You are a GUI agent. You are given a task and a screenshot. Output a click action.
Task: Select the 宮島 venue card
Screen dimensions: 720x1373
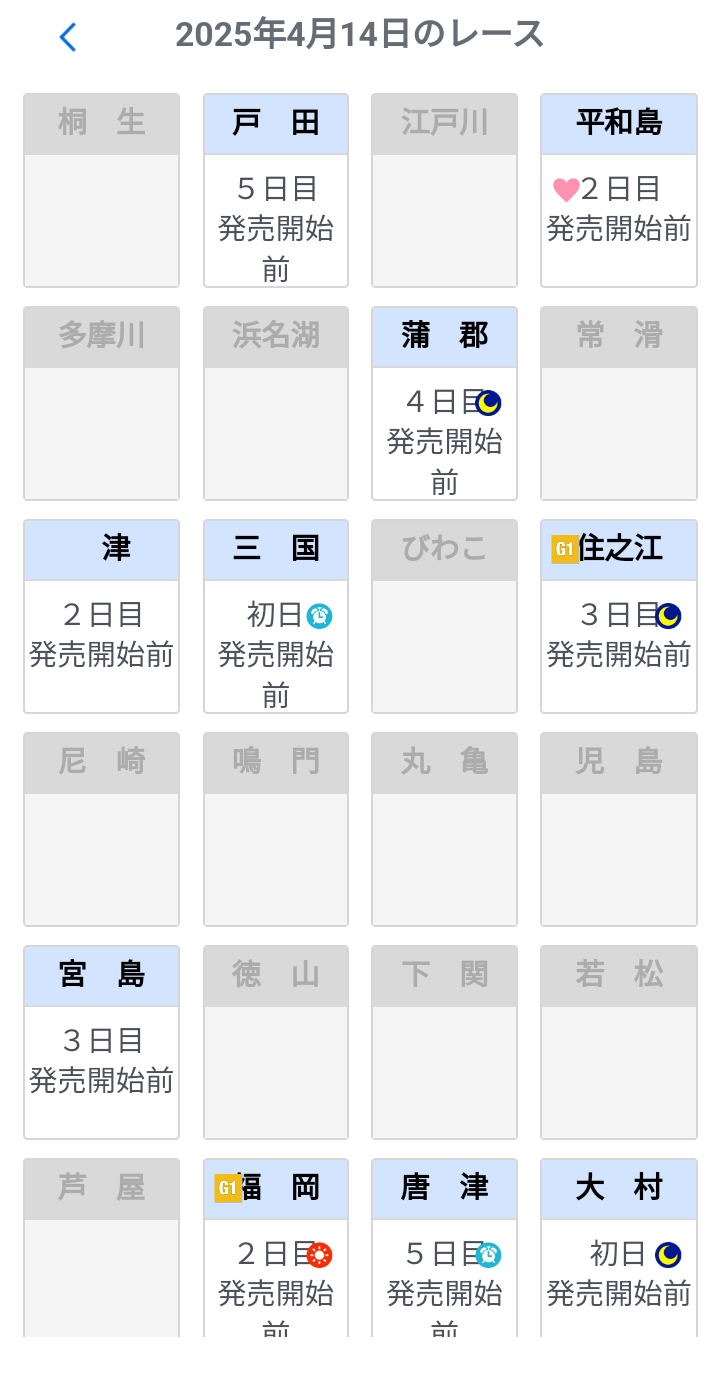tap(101, 1043)
